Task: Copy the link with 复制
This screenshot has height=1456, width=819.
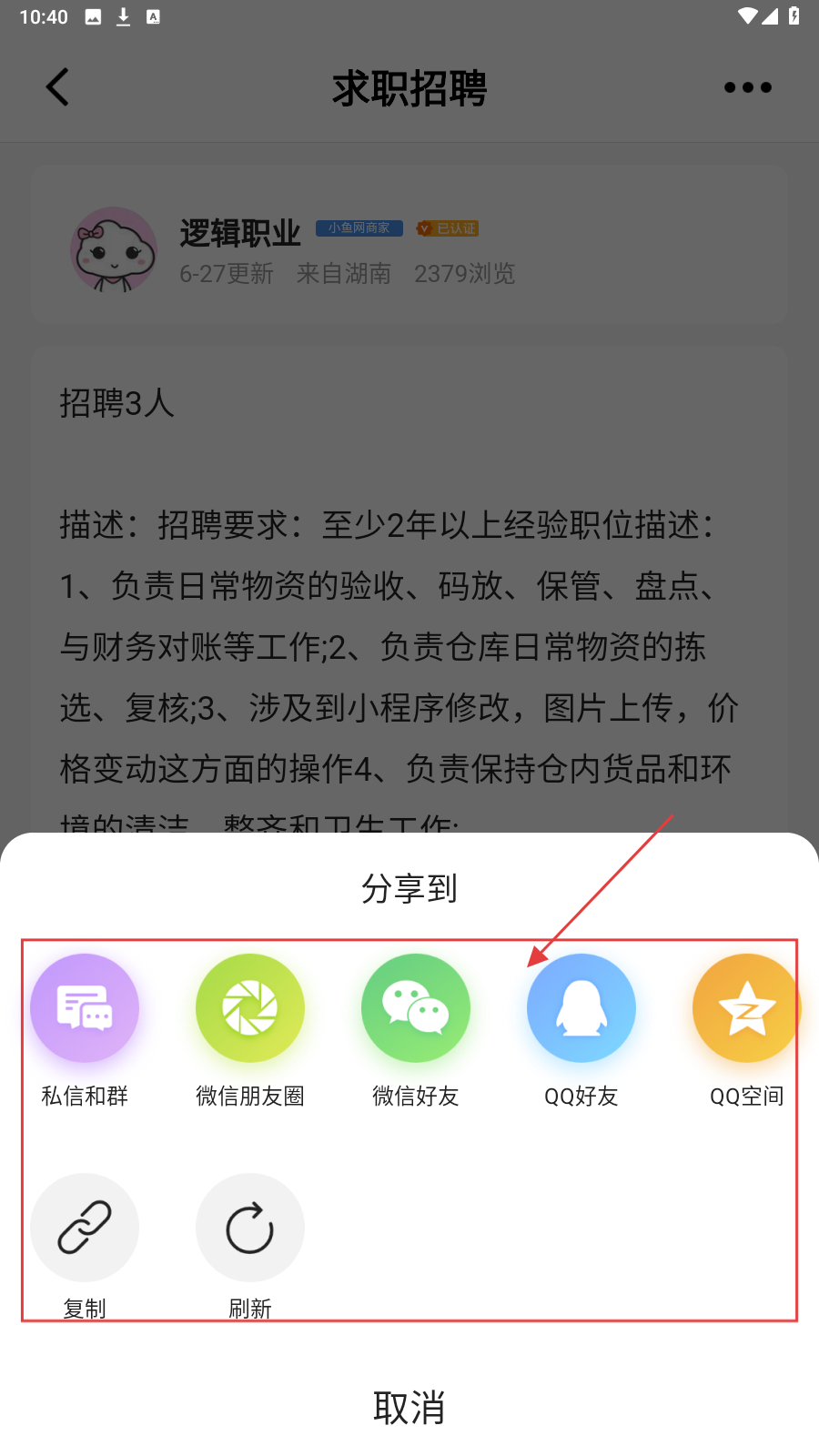Action: [85, 1228]
